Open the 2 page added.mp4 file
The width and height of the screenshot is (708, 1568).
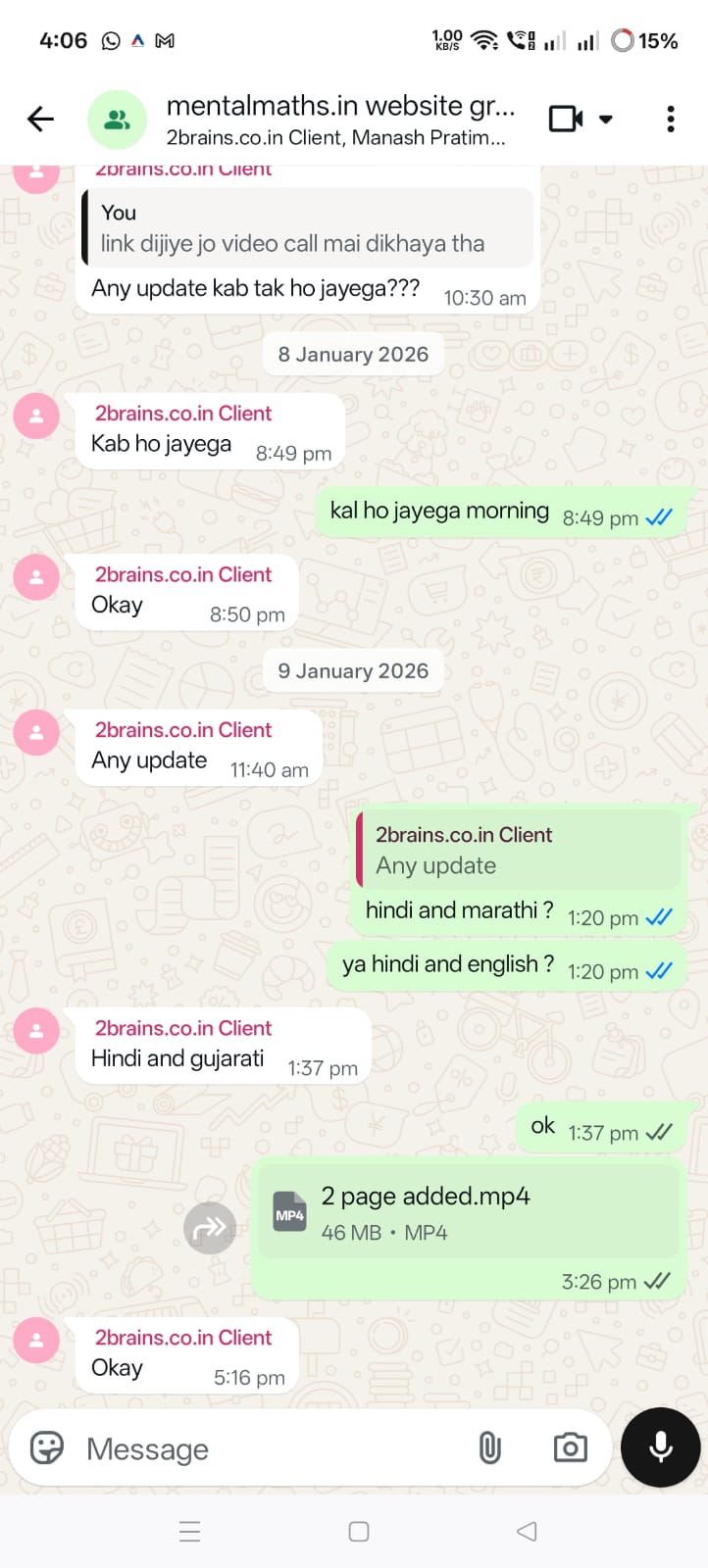click(x=466, y=1213)
